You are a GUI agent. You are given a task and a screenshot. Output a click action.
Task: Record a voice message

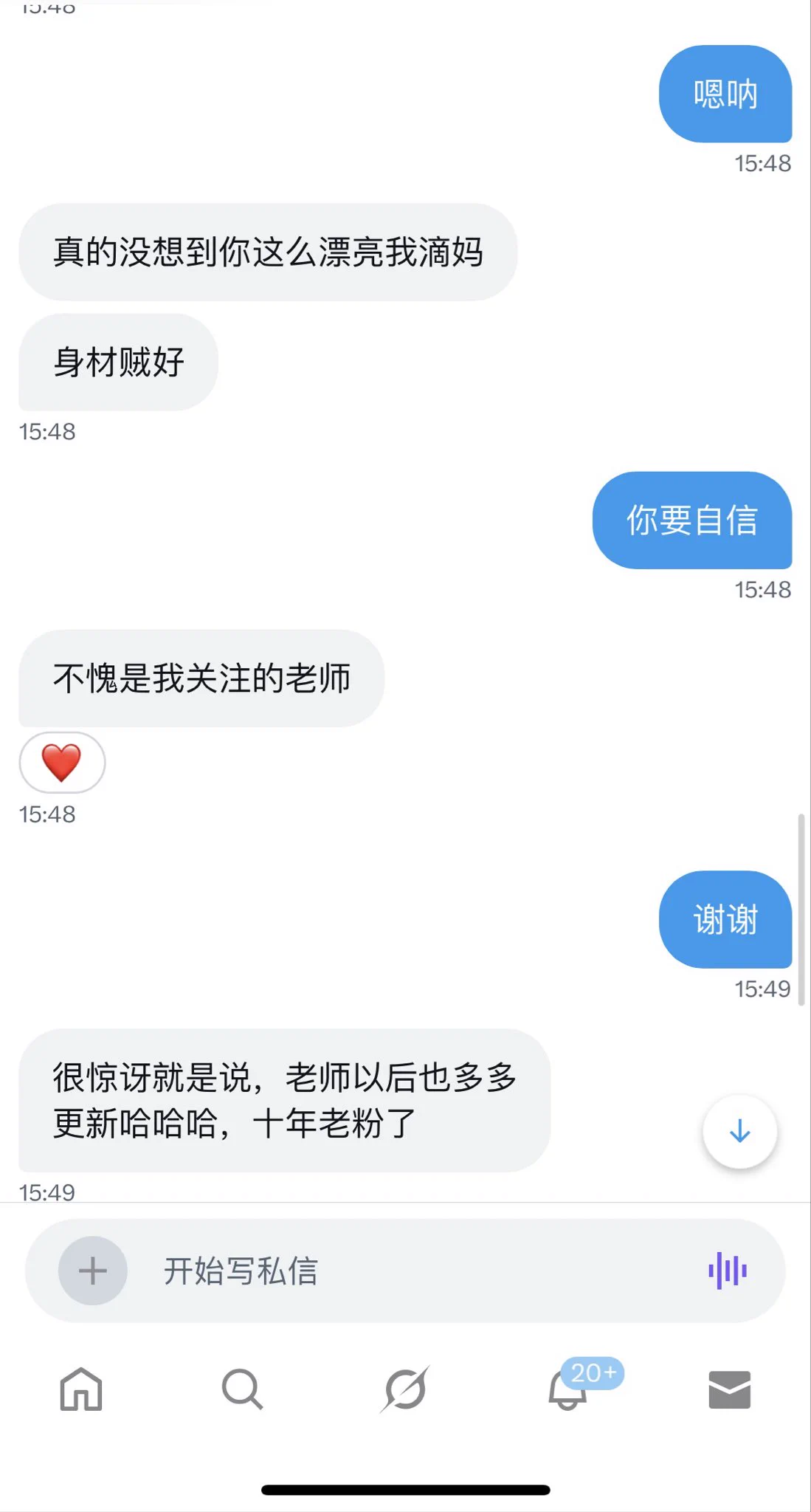tap(728, 1271)
